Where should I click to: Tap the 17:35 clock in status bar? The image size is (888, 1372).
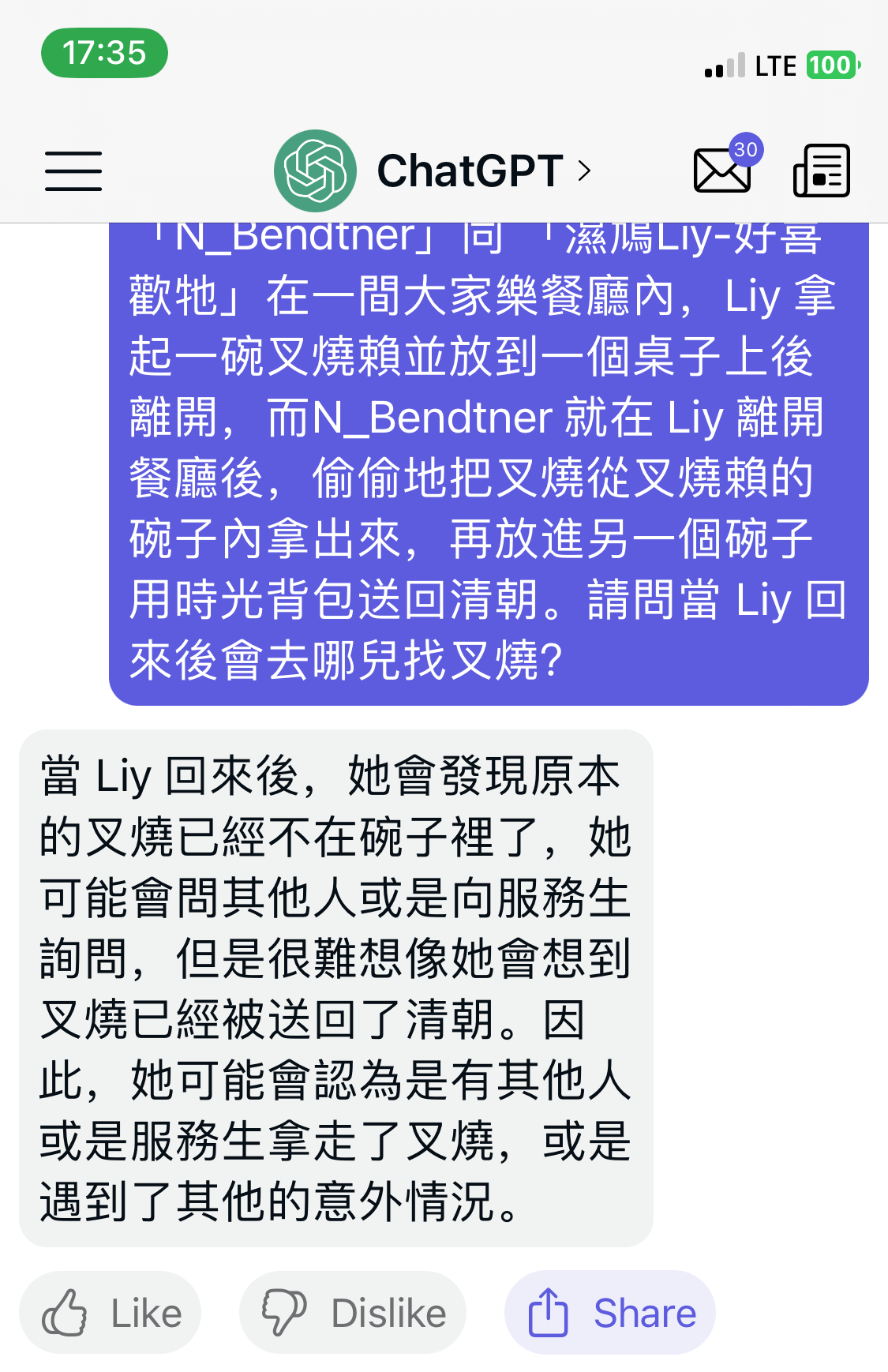(103, 52)
